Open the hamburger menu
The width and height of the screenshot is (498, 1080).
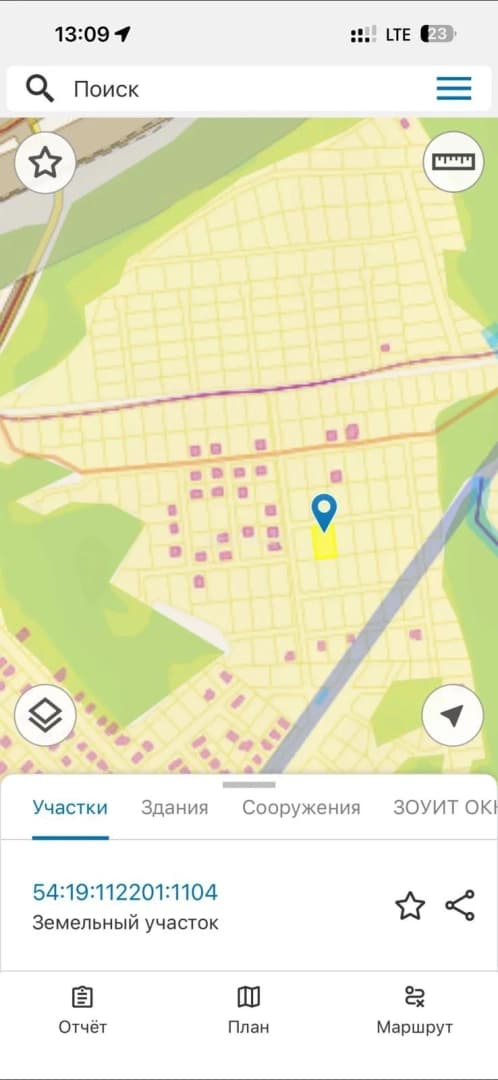pos(454,89)
